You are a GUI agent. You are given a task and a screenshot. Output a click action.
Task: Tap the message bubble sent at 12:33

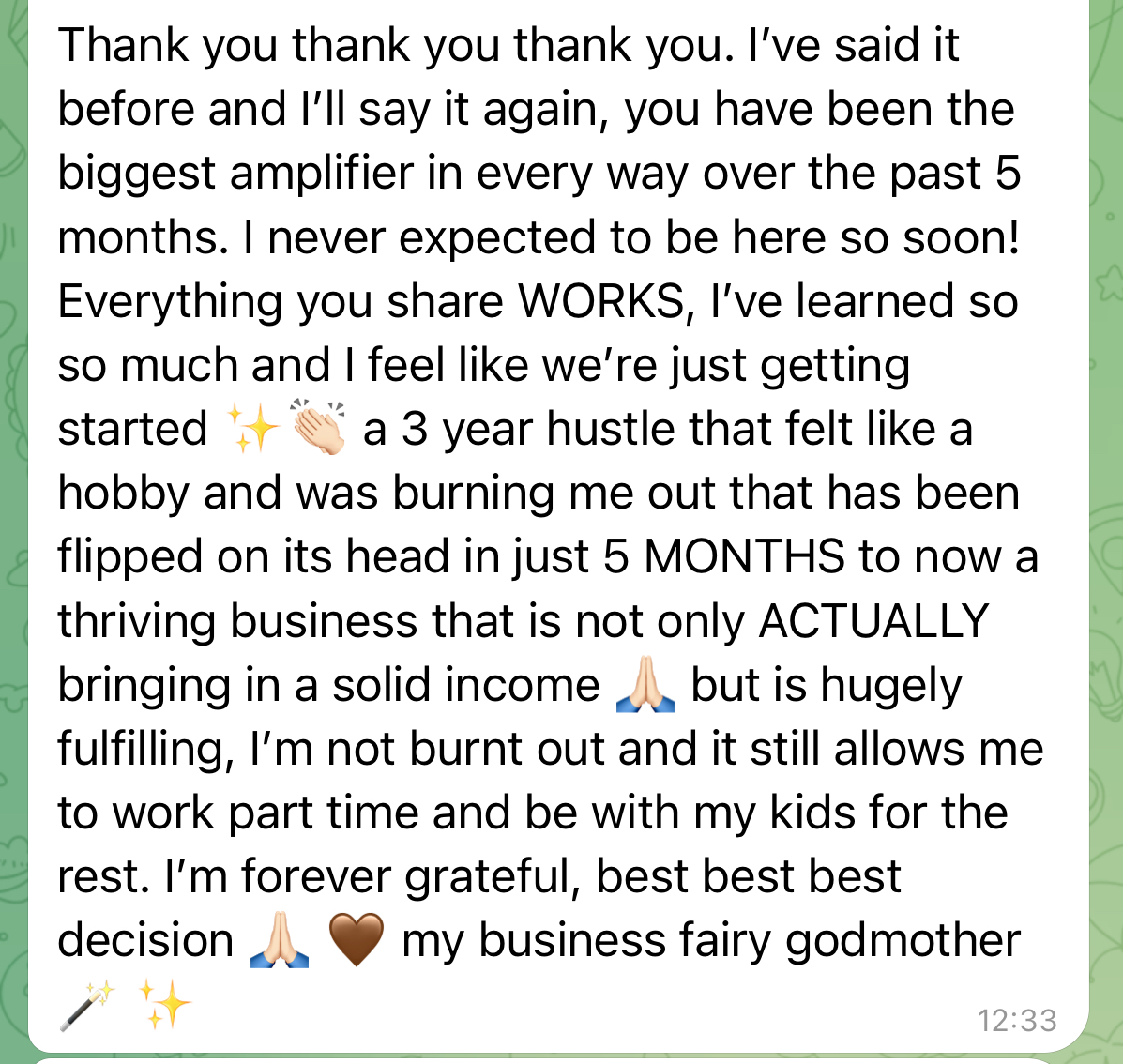pos(559,525)
